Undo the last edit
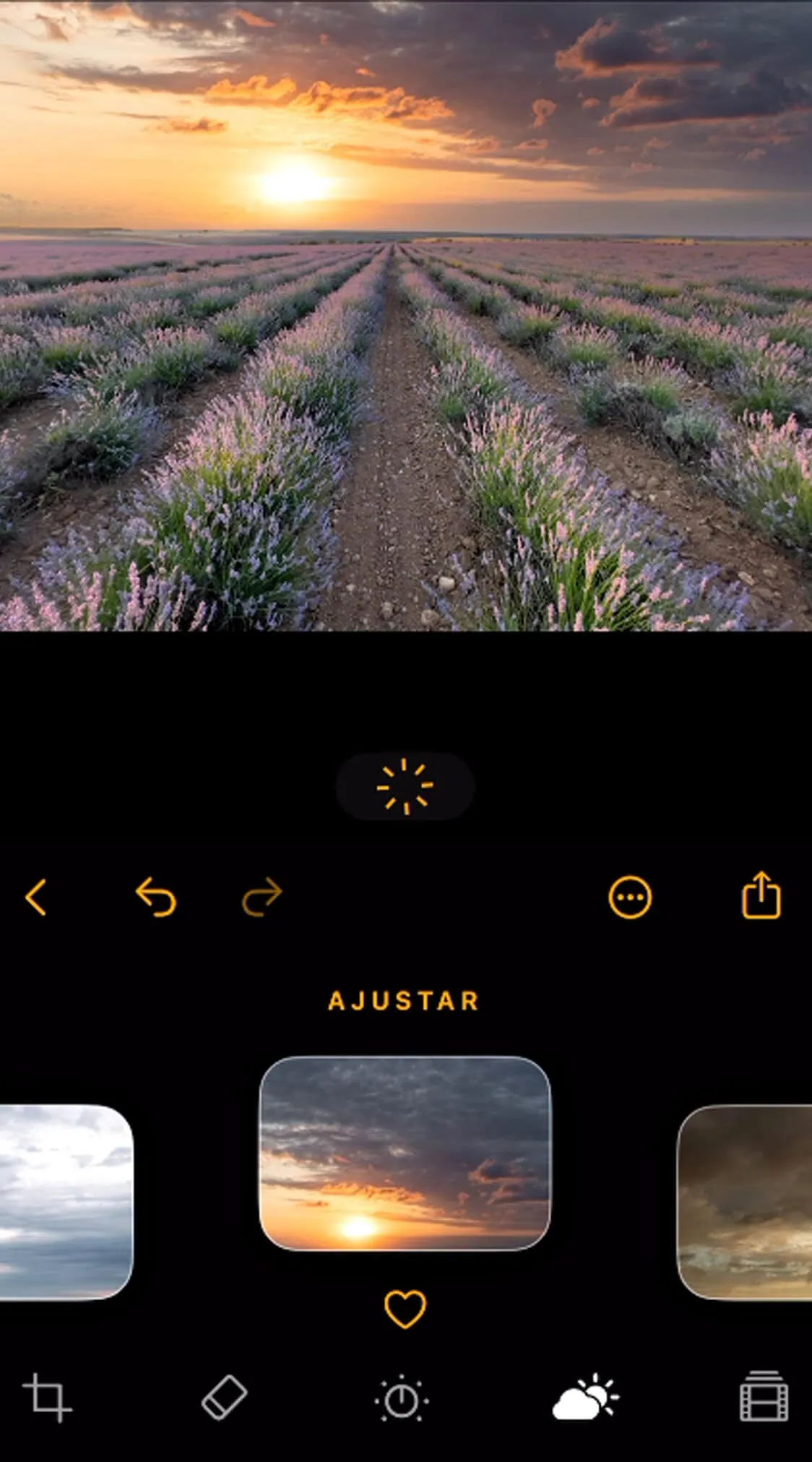 [155, 897]
